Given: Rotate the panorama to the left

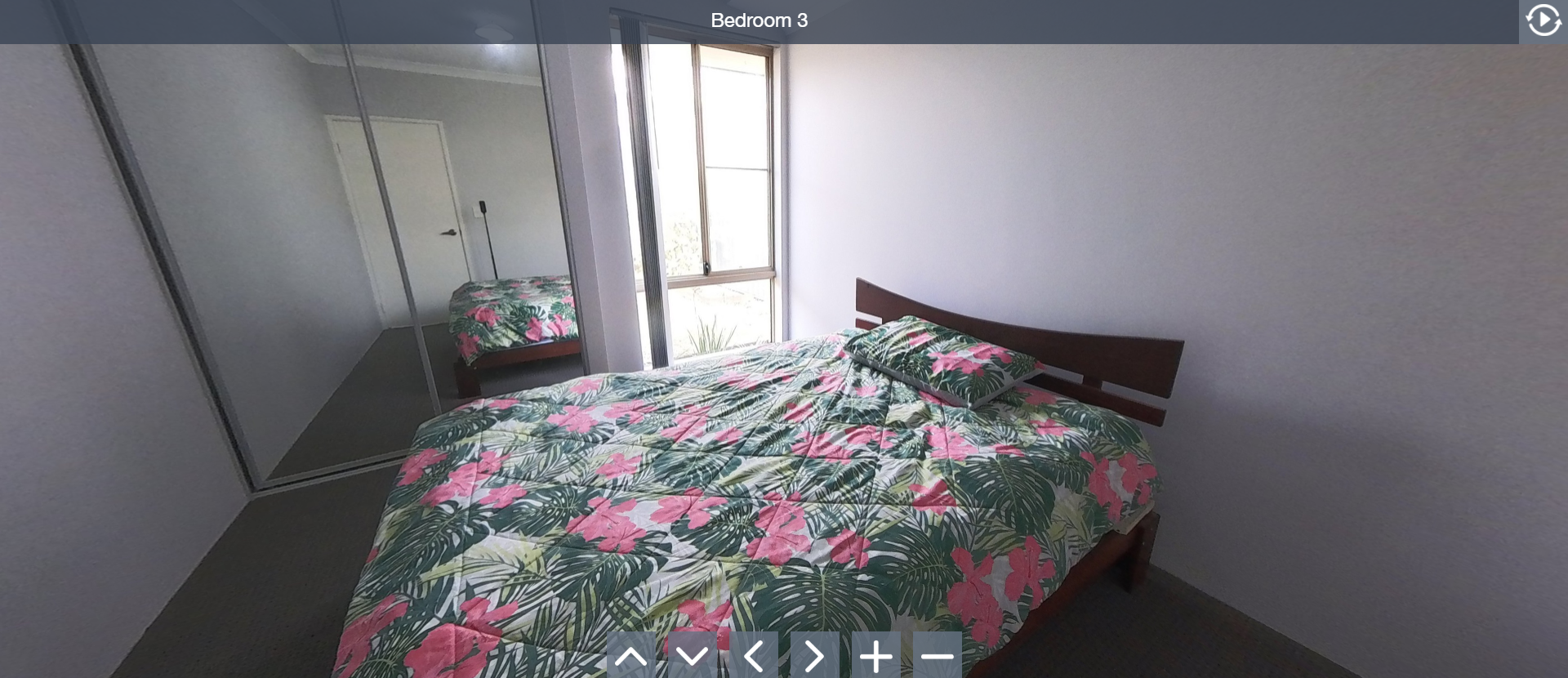Looking at the screenshot, I should pos(754,655).
